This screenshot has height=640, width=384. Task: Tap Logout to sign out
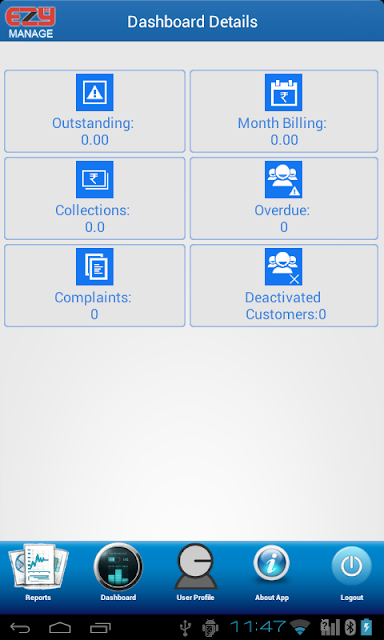[351, 573]
